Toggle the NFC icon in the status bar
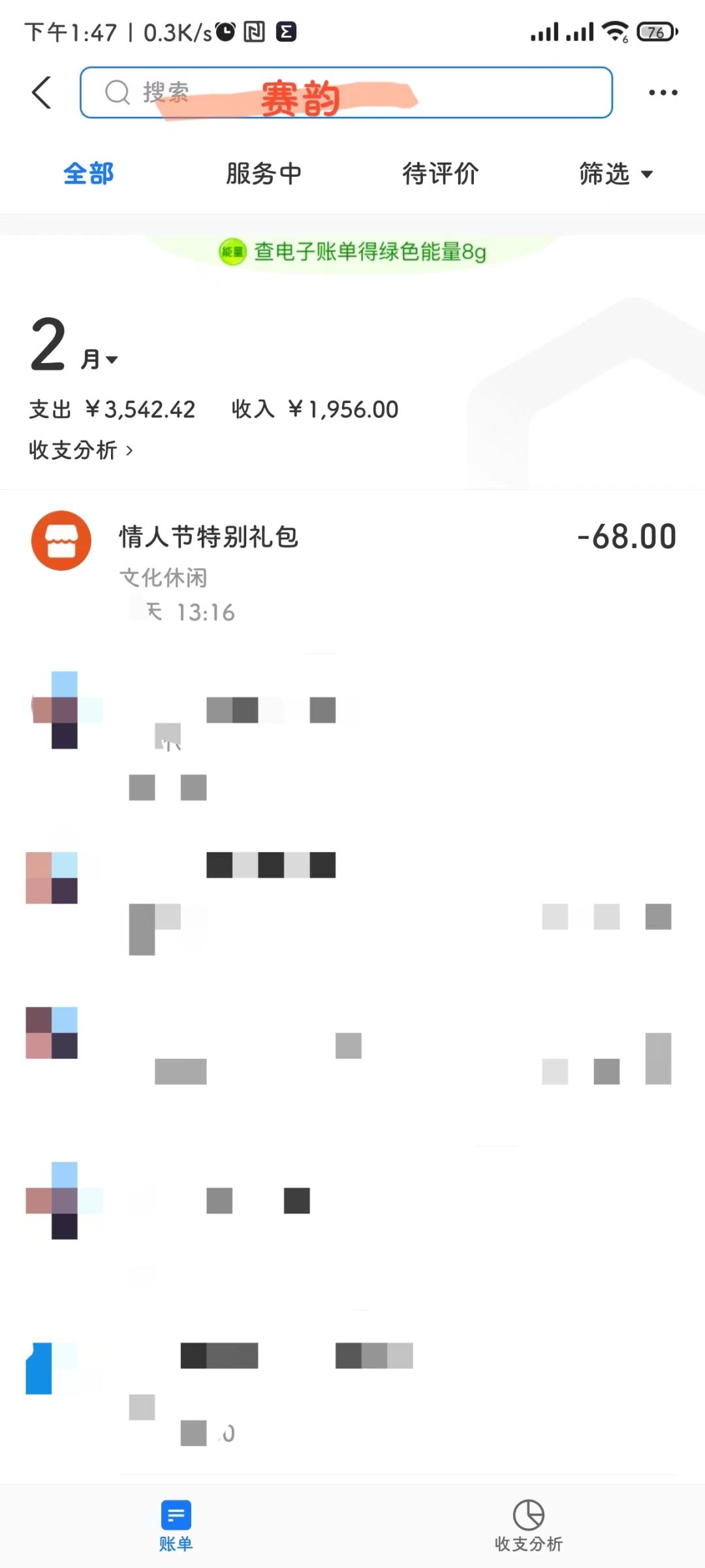 pos(255,31)
